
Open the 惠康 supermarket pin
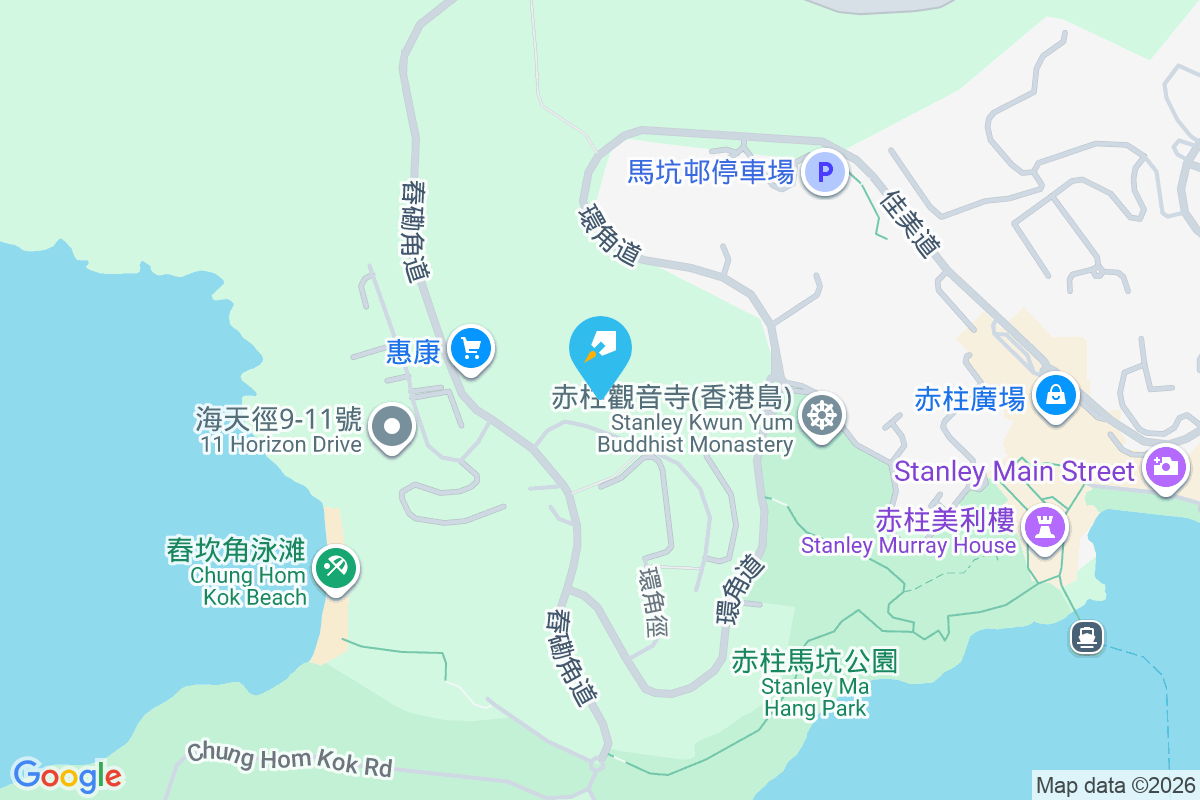pyautogui.click(x=472, y=349)
